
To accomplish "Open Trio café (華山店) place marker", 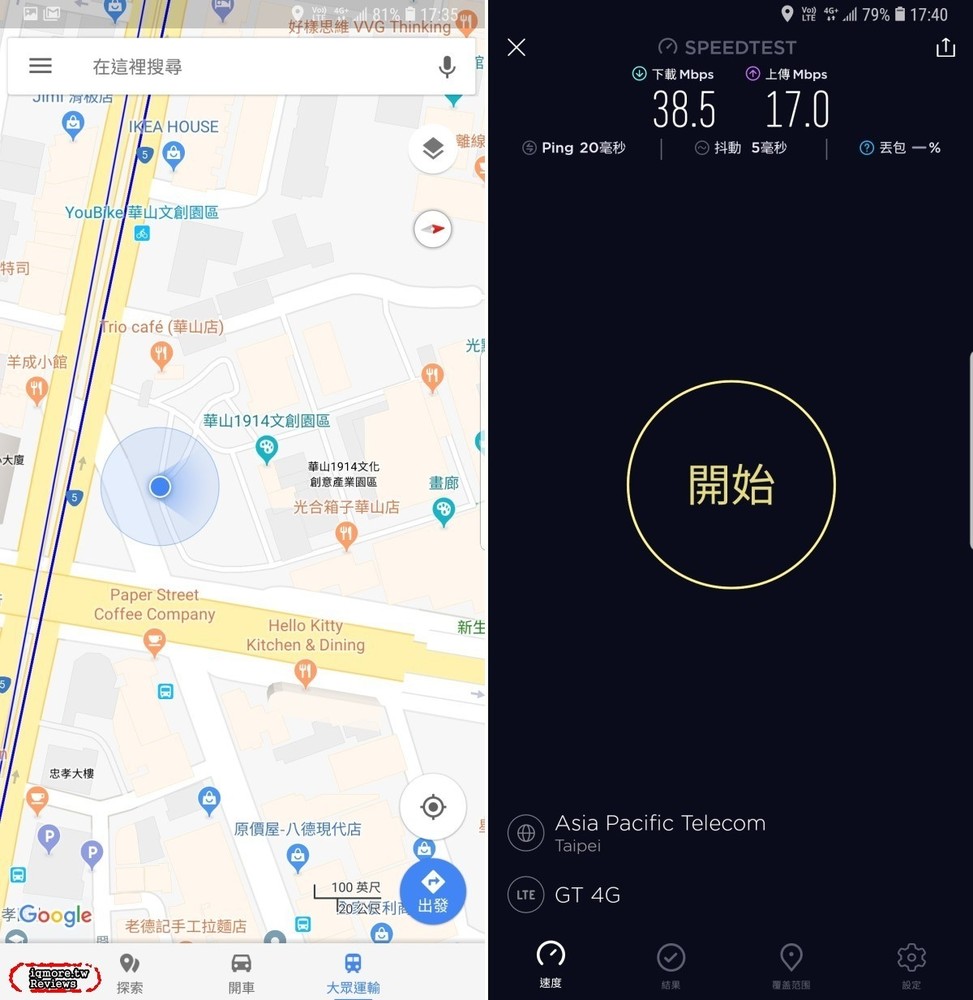I will pyautogui.click(x=161, y=352).
